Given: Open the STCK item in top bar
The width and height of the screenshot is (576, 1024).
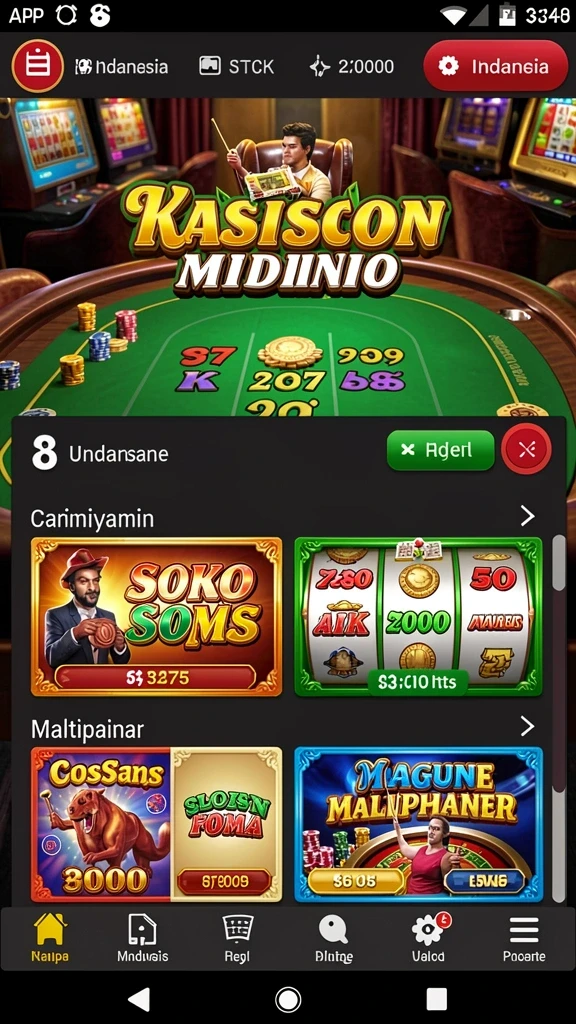Looking at the screenshot, I should pos(236,67).
